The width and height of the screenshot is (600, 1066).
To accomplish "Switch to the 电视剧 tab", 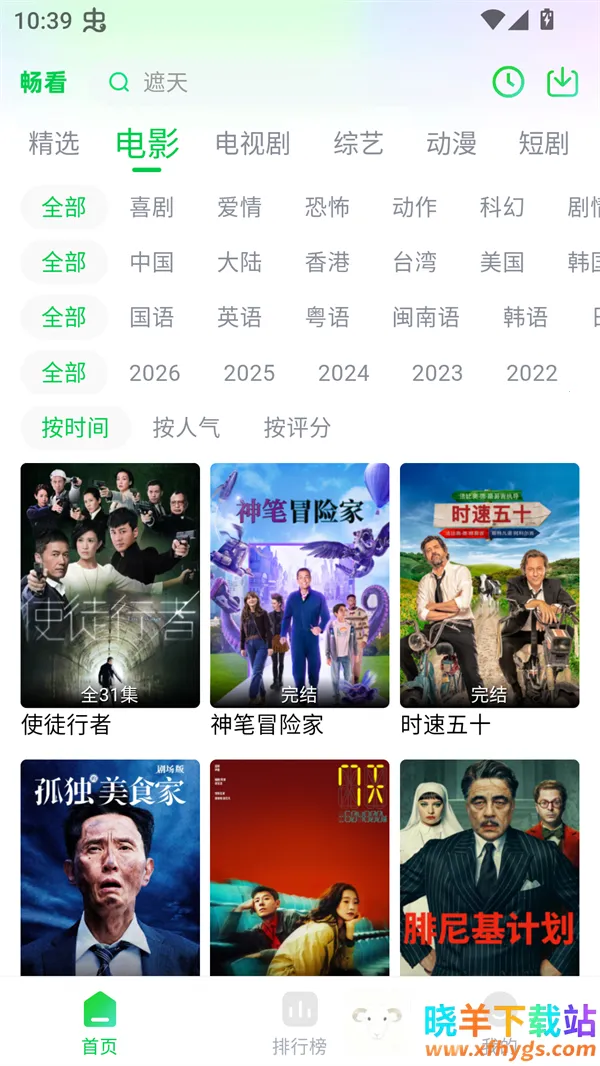I will click(x=252, y=143).
